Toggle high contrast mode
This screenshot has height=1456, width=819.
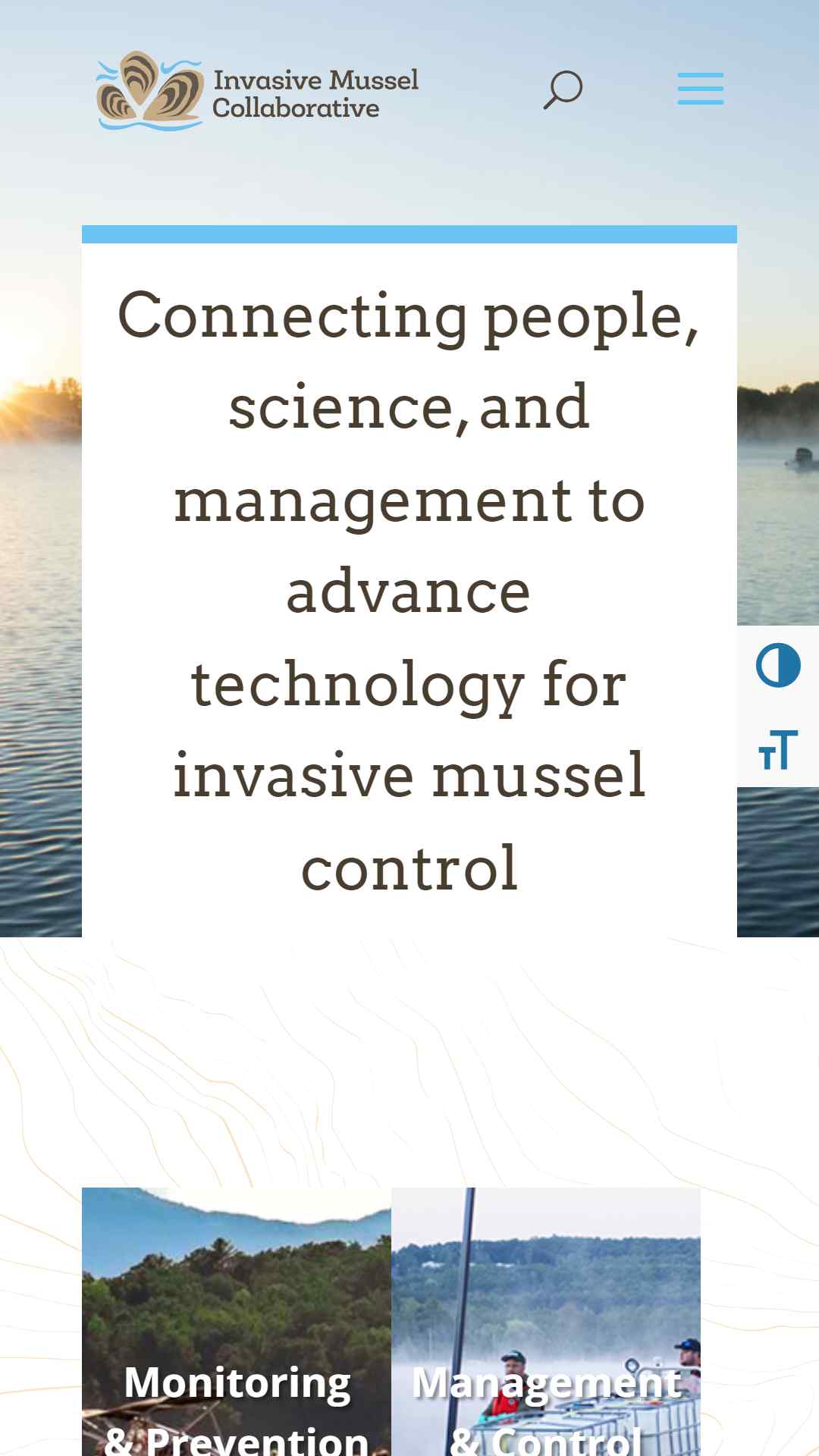pos(778,666)
